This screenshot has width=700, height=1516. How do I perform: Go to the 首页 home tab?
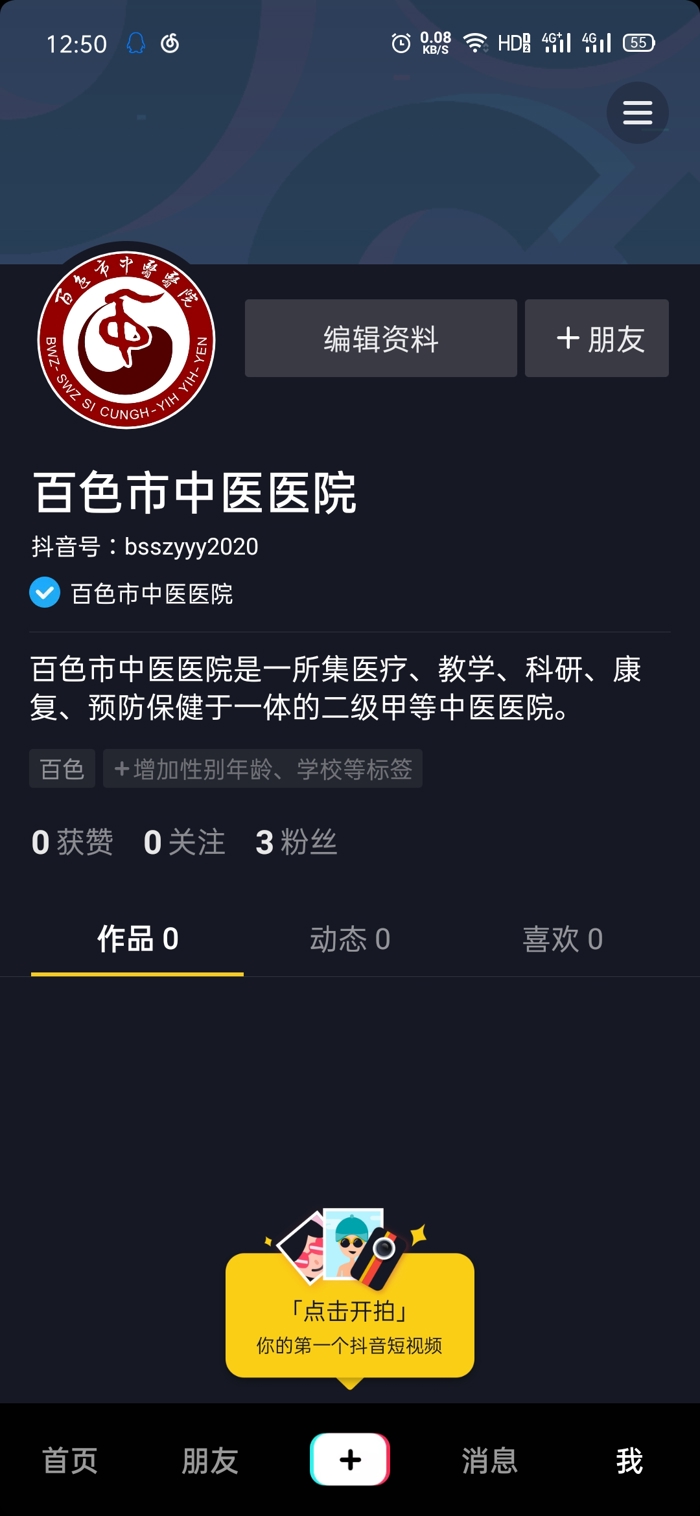pyautogui.click(x=70, y=1461)
